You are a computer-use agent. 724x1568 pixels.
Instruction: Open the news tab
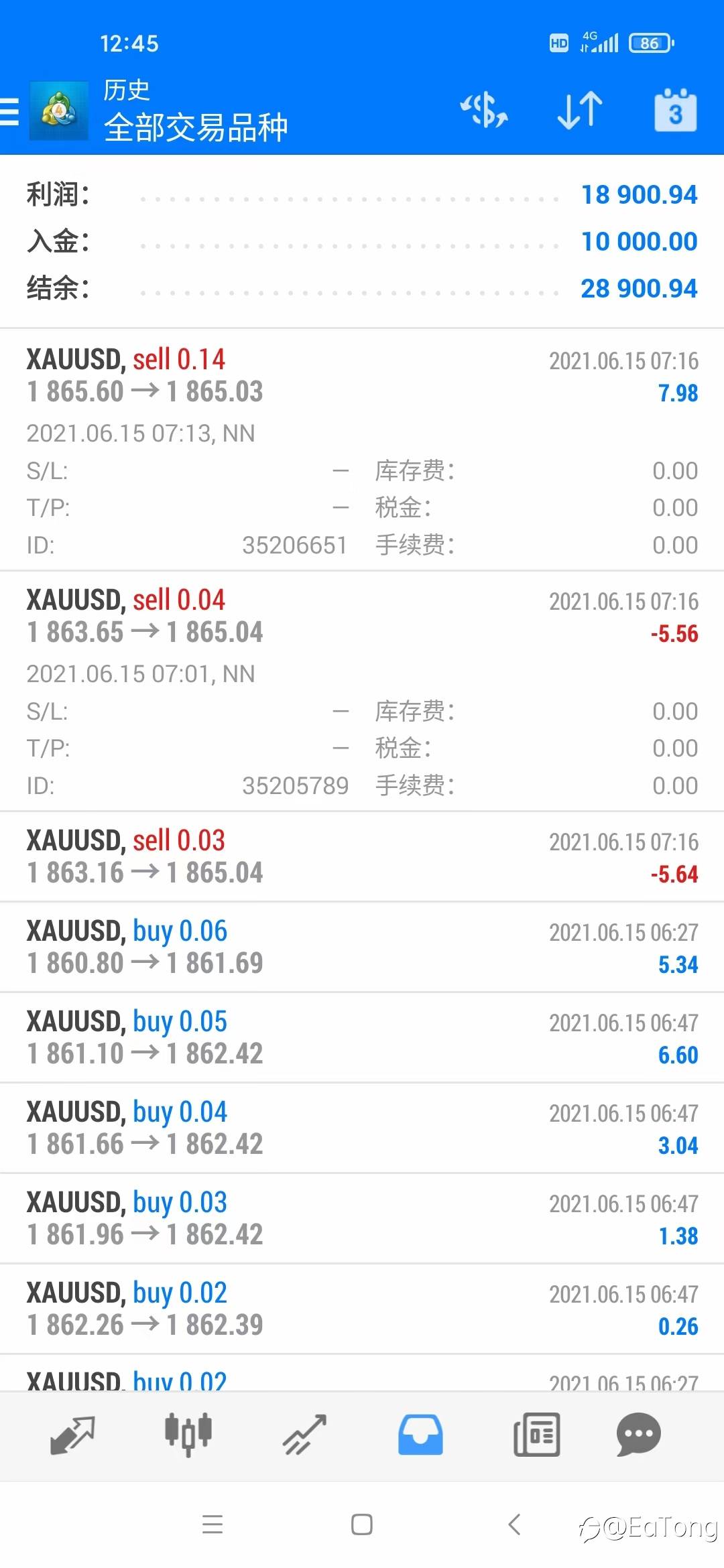[x=536, y=1435]
